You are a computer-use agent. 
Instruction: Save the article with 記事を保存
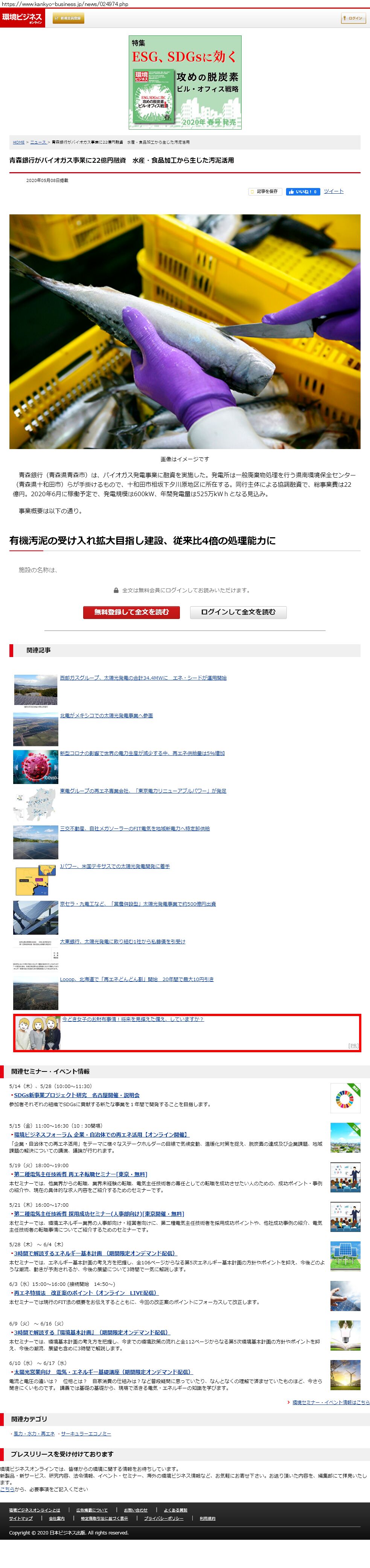click(x=264, y=192)
